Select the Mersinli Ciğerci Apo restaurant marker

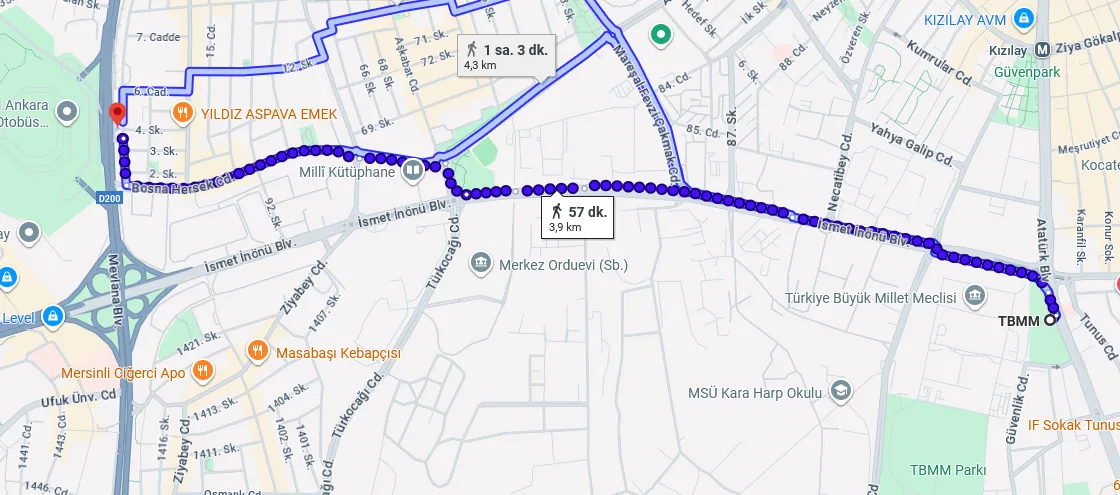202,372
